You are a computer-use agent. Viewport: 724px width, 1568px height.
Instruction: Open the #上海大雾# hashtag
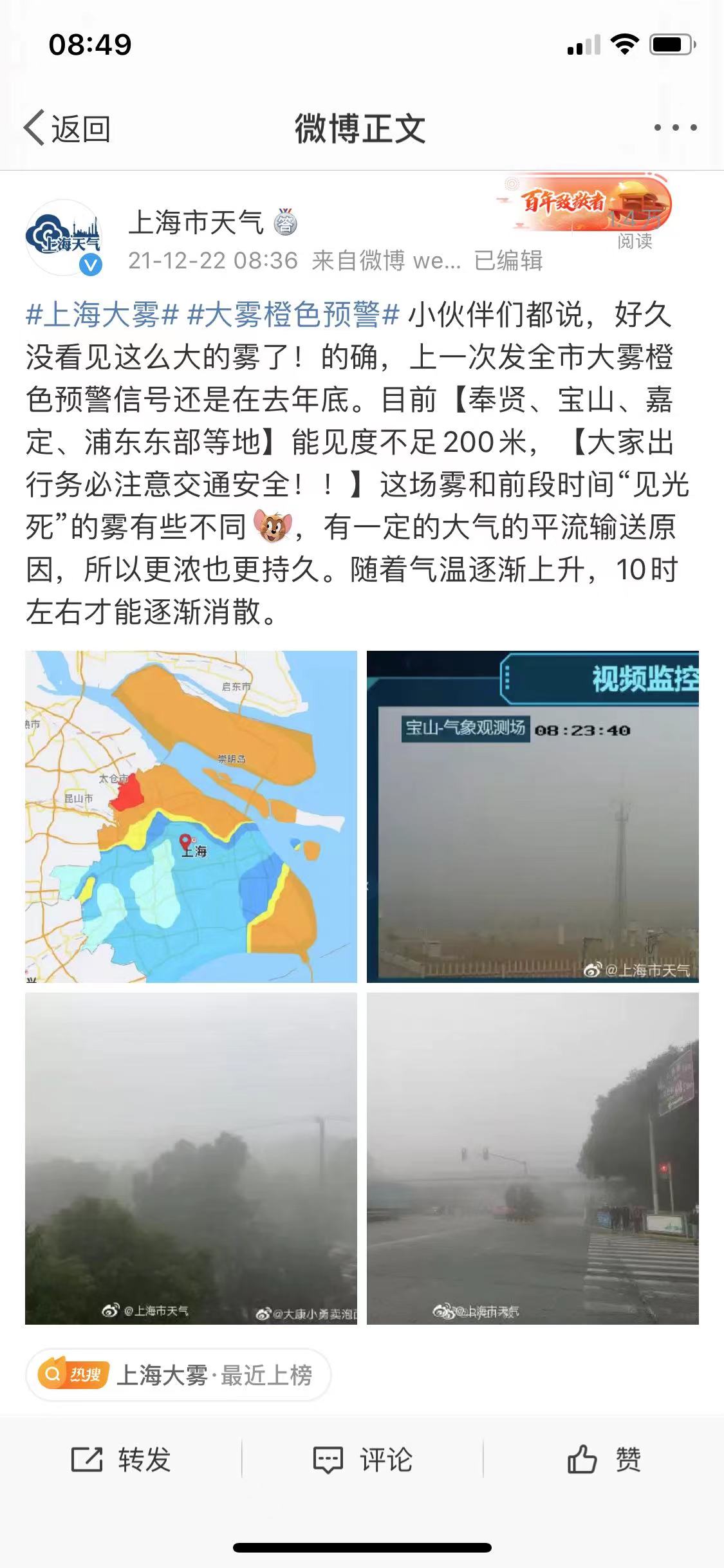point(102,315)
